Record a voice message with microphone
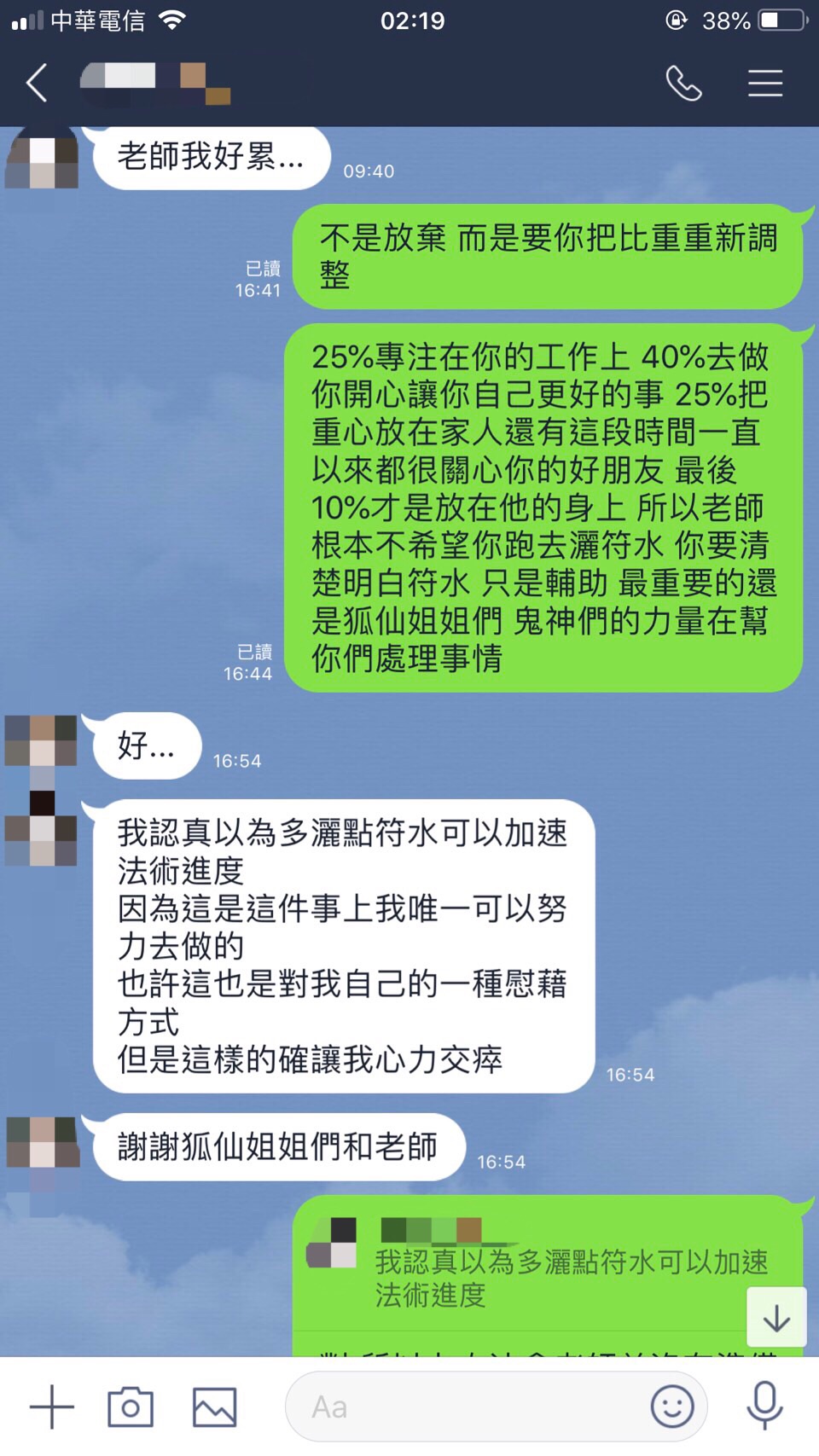 [765, 1405]
